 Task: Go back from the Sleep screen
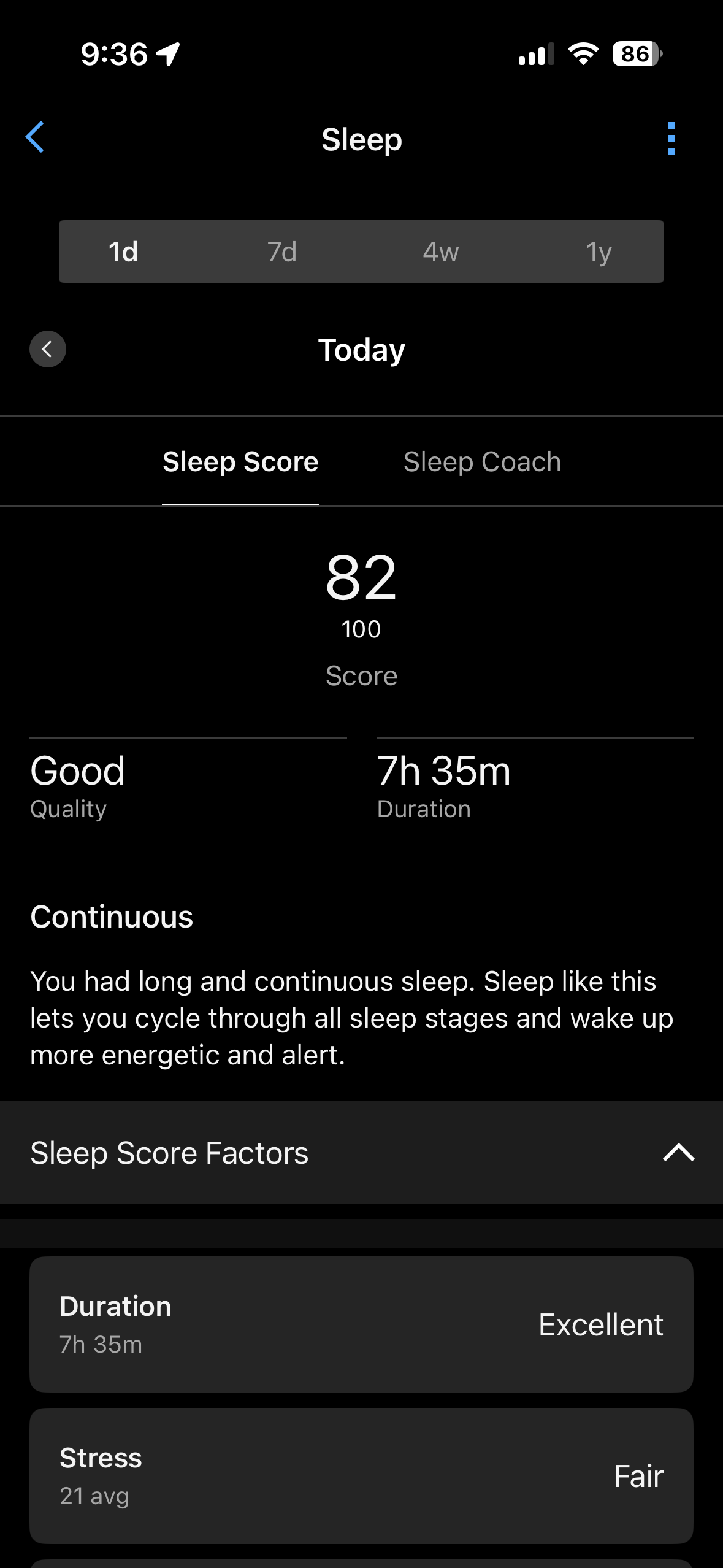pyautogui.click(x=35, y=137)
